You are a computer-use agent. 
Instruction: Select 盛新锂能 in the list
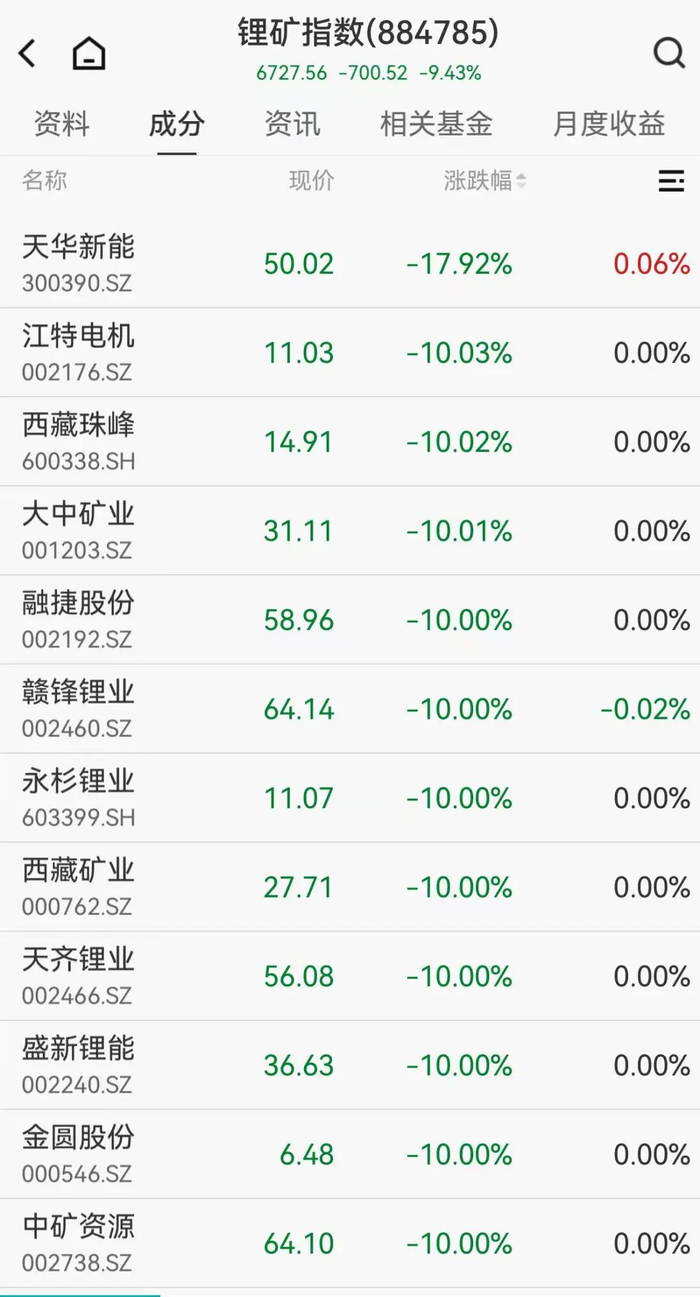[350, 1065]
